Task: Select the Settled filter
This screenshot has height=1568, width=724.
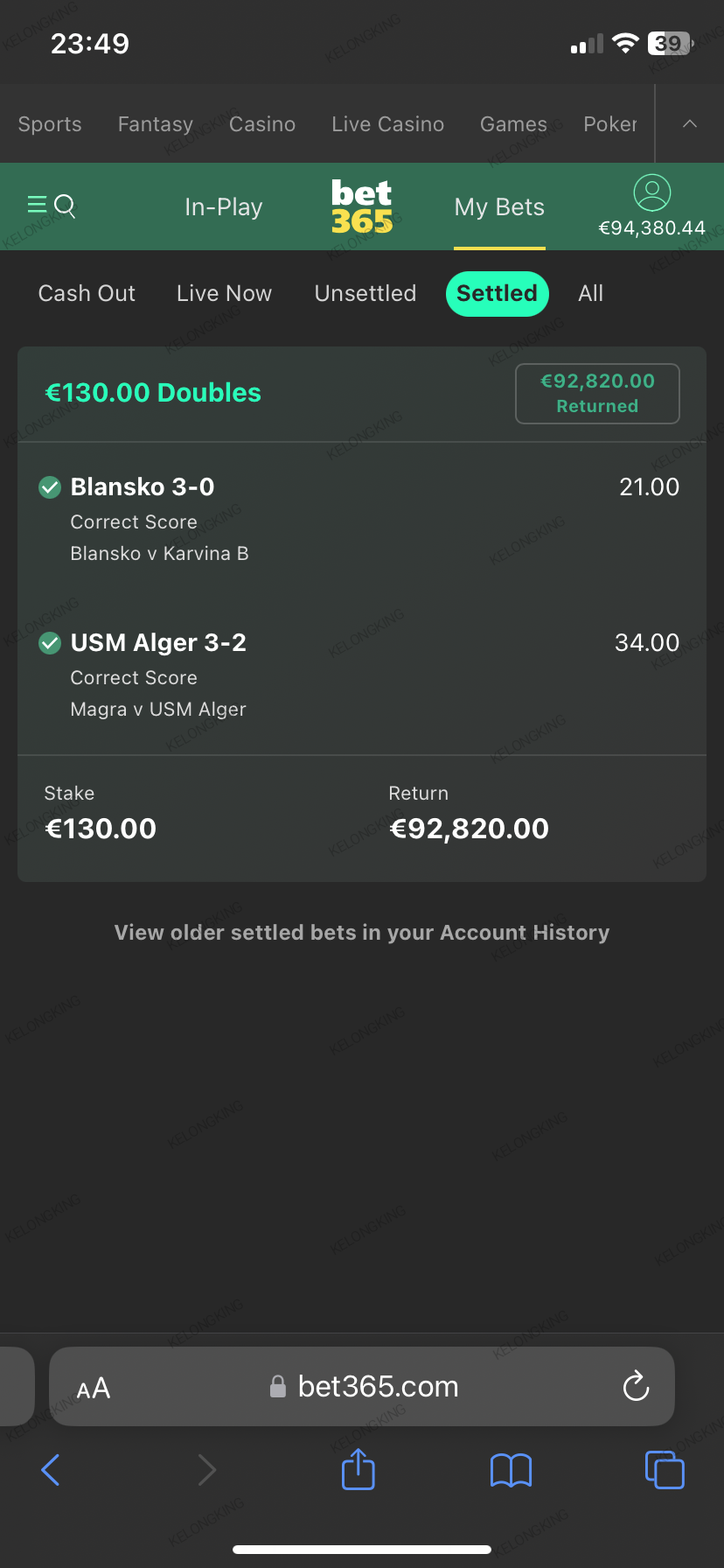Action: pyautogui.click(x=497, y=293)
